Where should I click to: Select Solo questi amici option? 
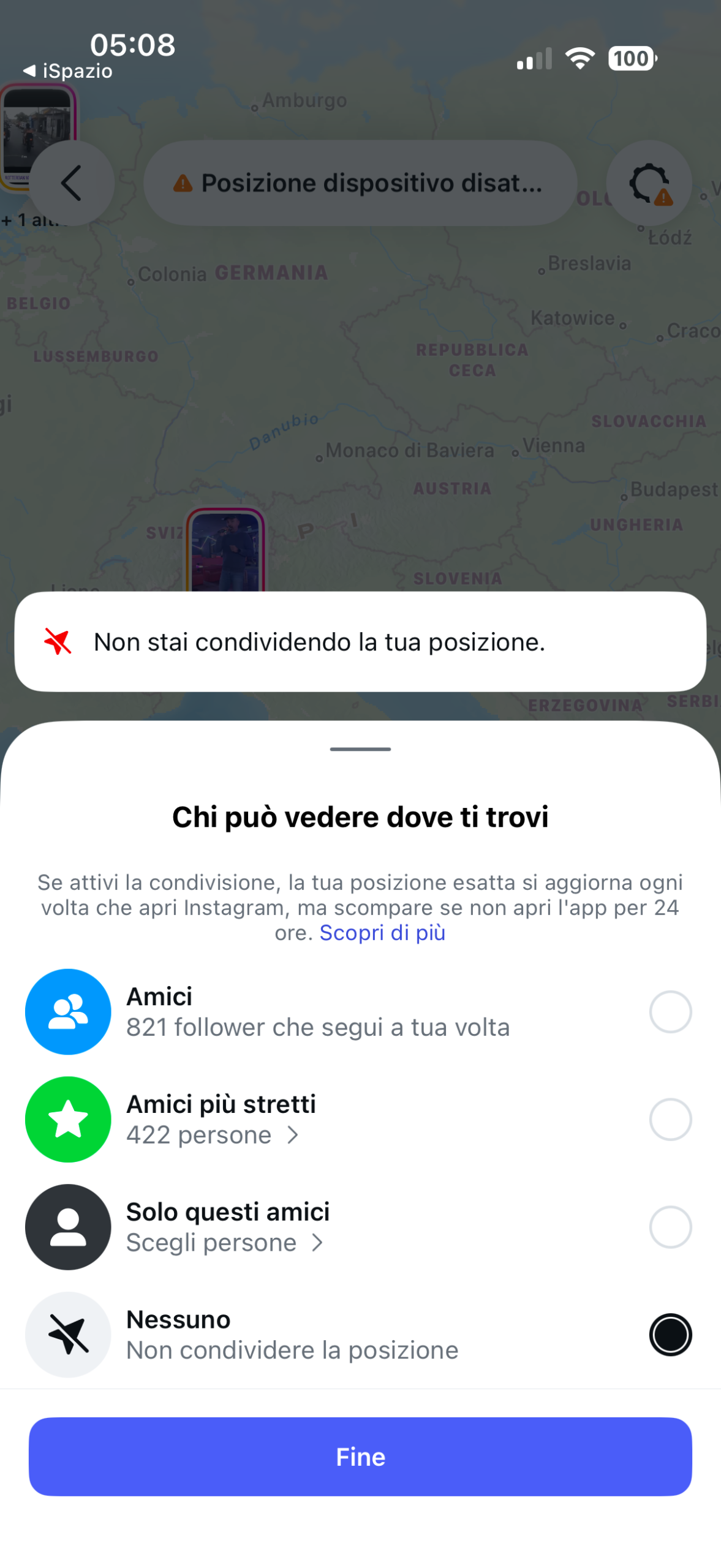point(670,1227)
